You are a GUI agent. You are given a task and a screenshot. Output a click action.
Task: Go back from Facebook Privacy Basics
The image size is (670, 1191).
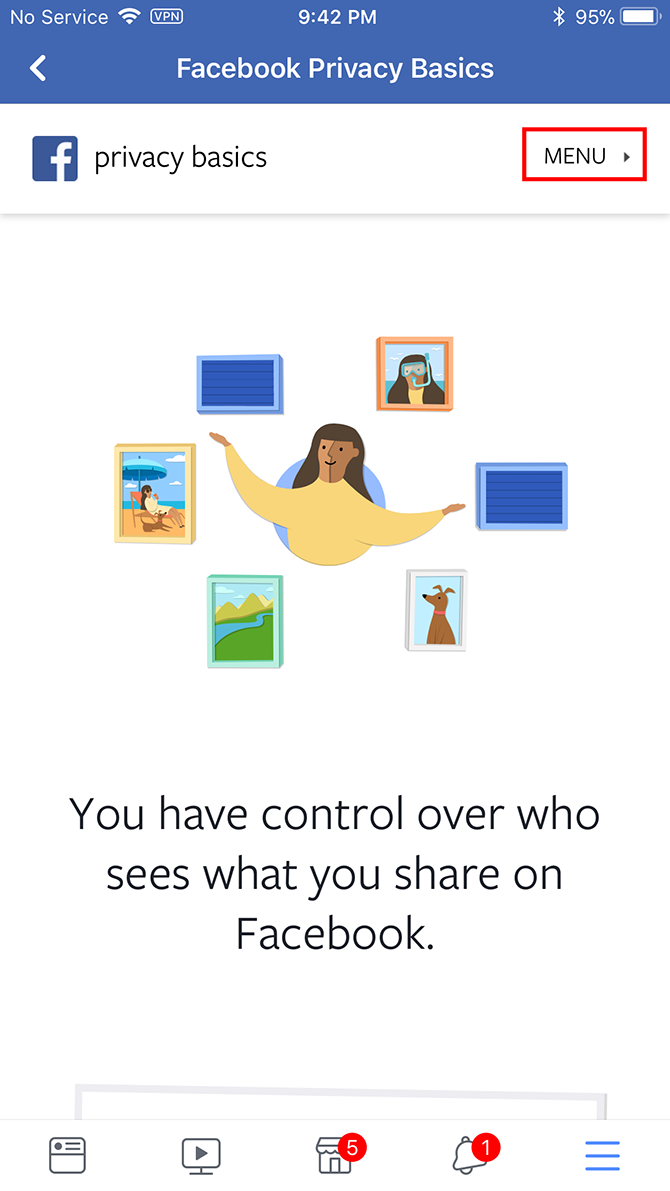coord(38,68)
